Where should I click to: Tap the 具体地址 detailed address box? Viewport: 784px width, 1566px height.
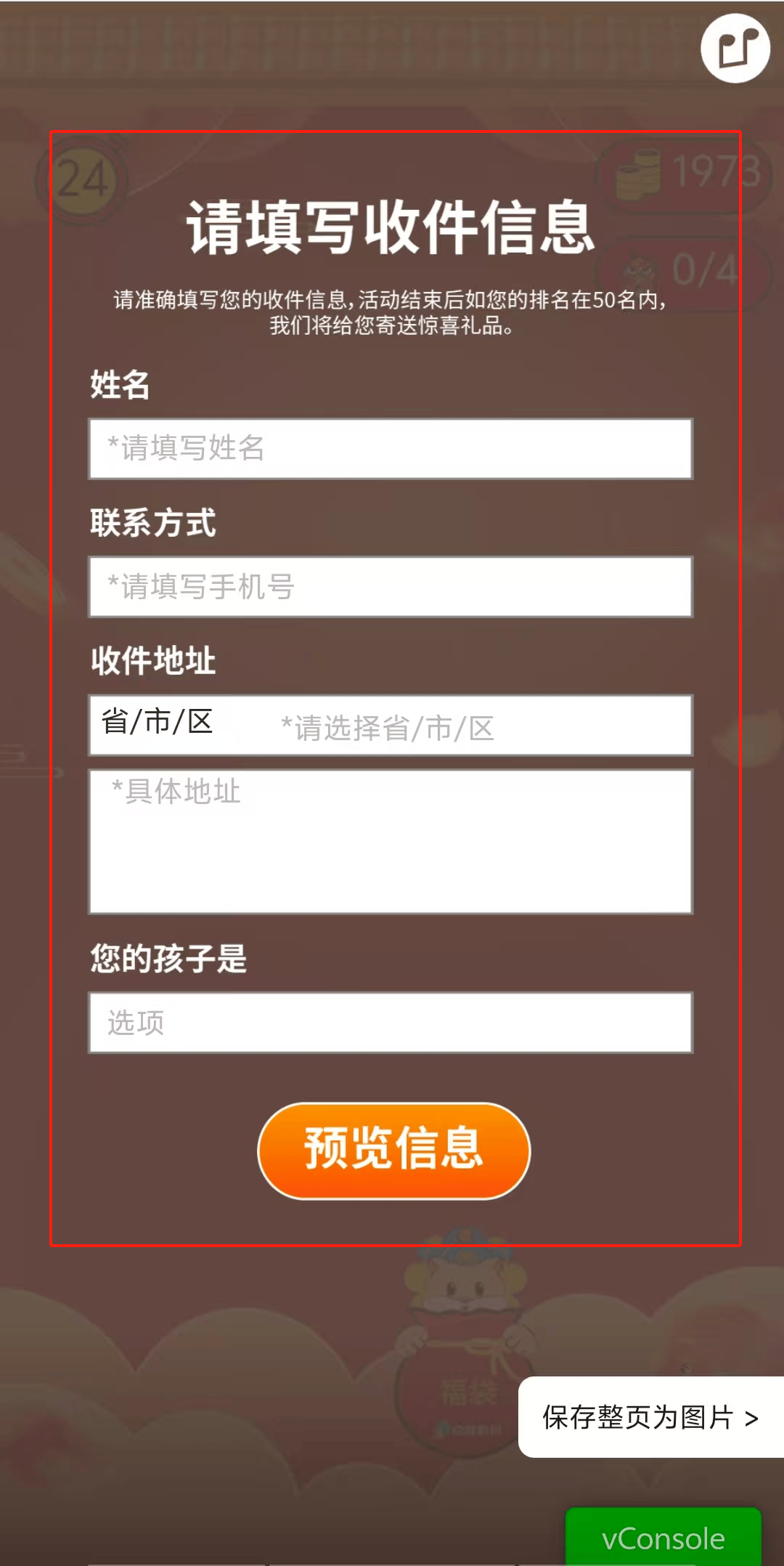coord(391,841)
